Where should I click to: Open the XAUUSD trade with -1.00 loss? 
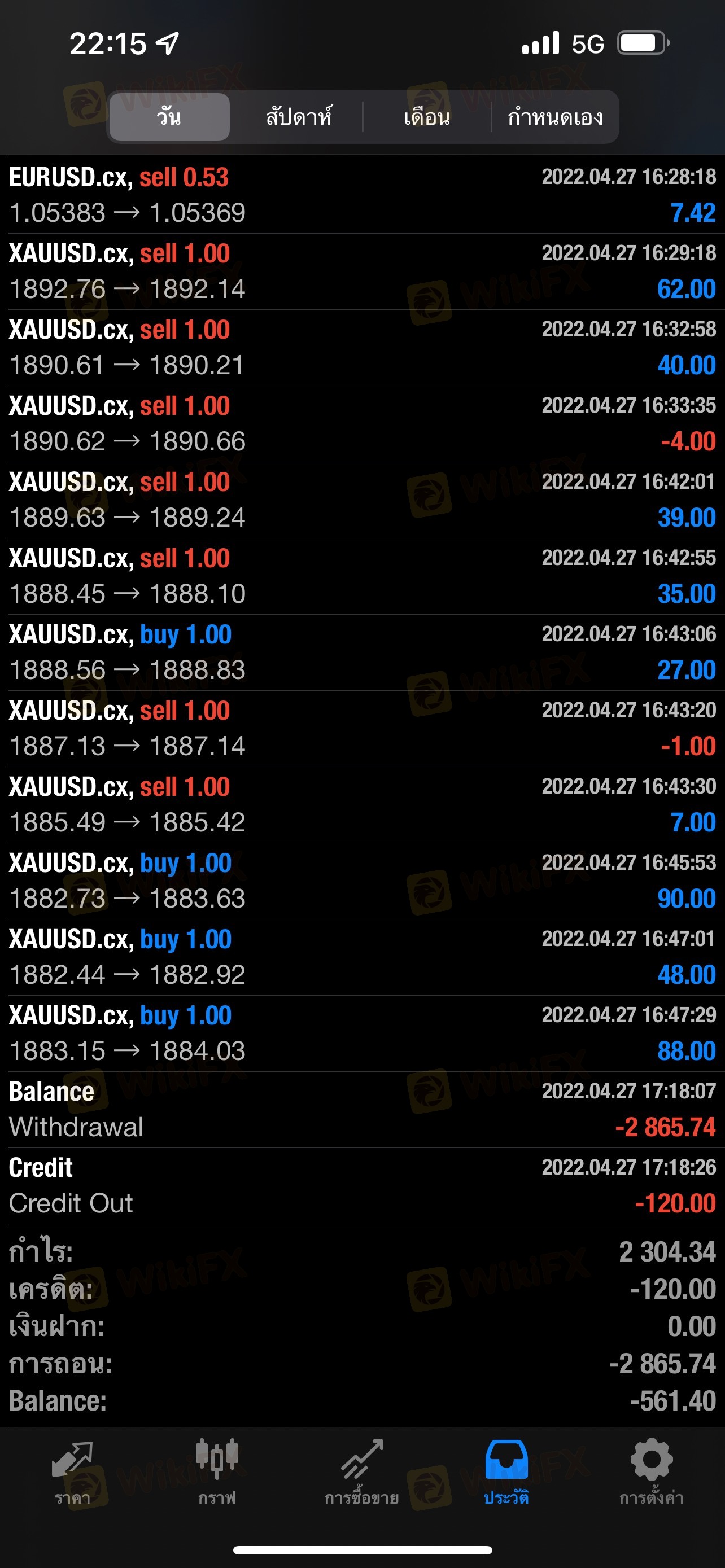point(362,729)
